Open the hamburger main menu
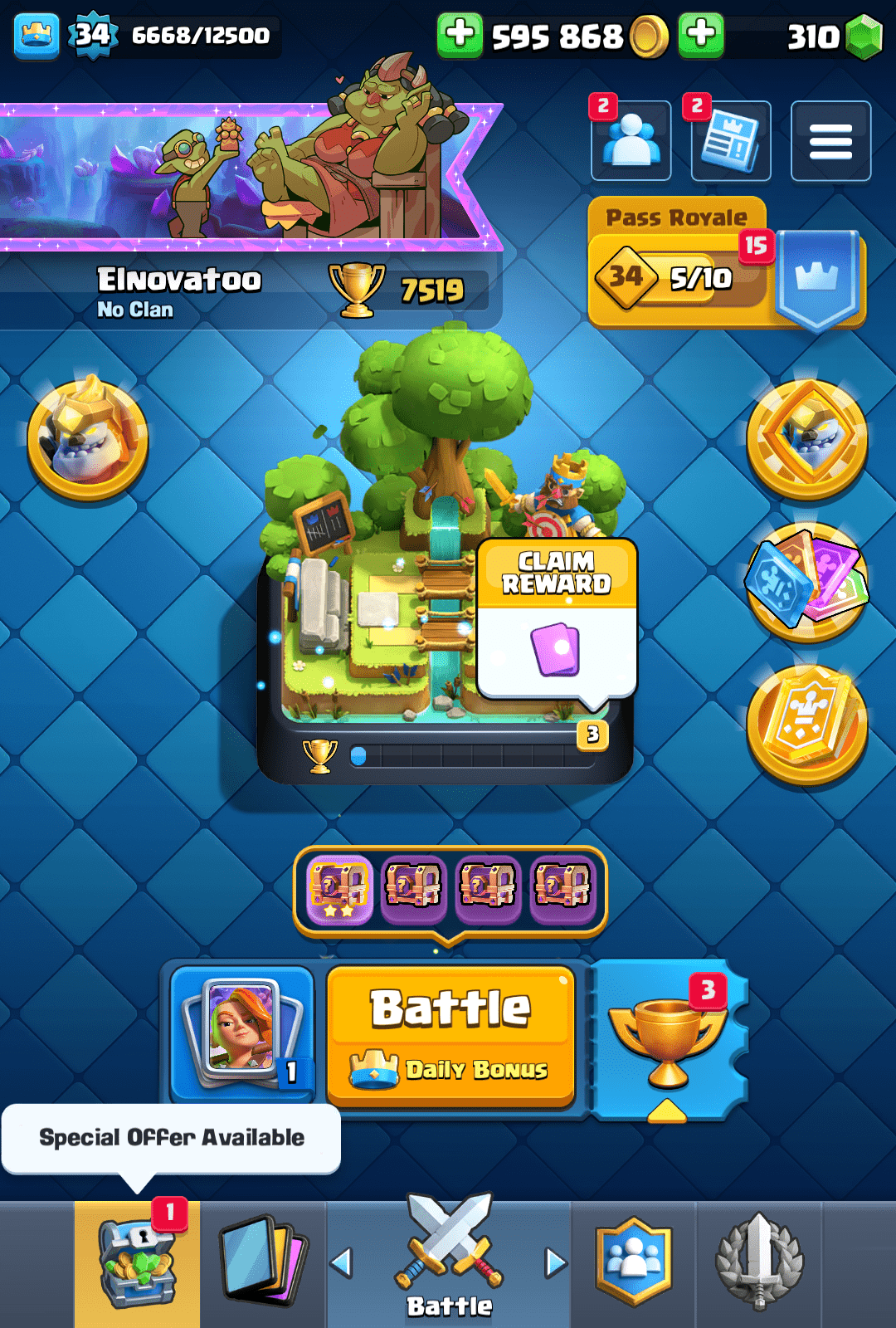This screenshot has width=896, height=1328. point(830,141)
